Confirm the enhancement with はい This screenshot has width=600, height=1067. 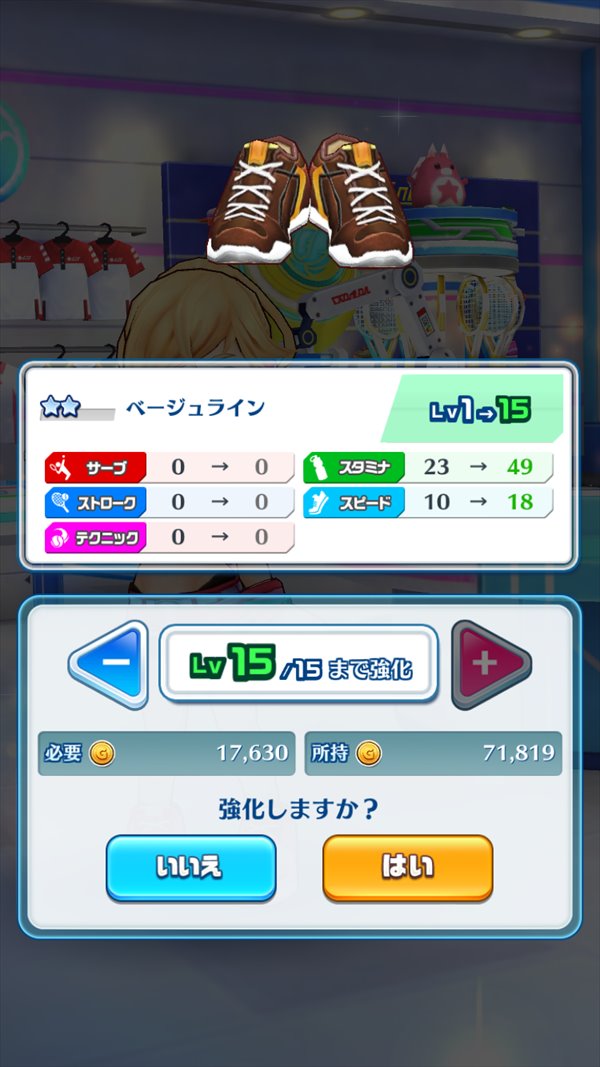(x=407, y=866)
